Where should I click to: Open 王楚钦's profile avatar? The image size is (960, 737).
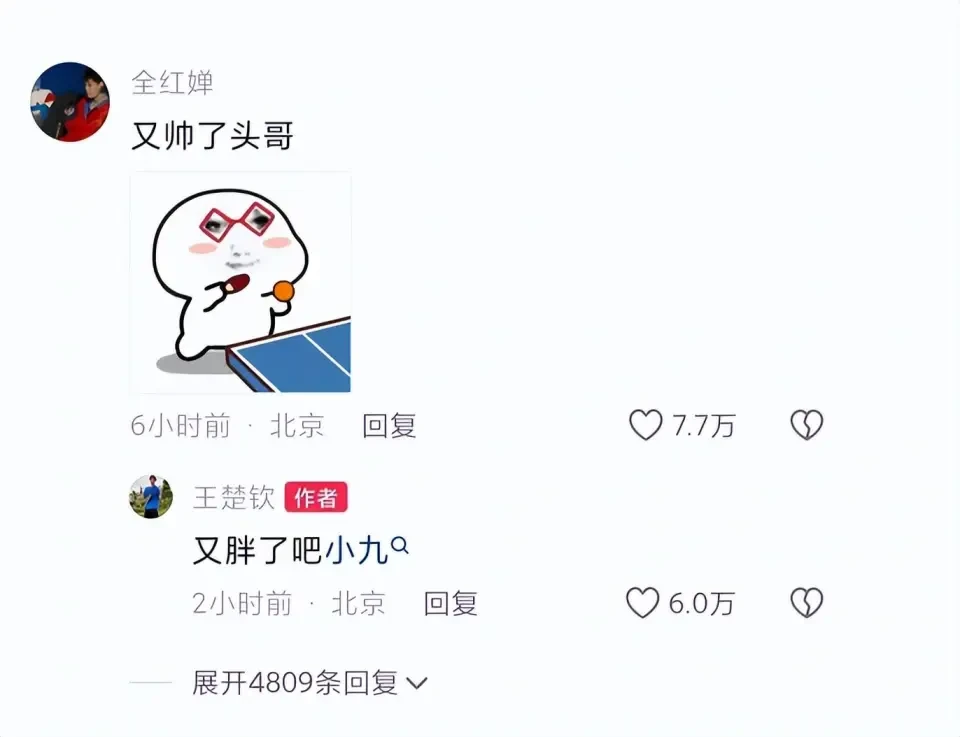pyautogui.click(x=151, y=497)
